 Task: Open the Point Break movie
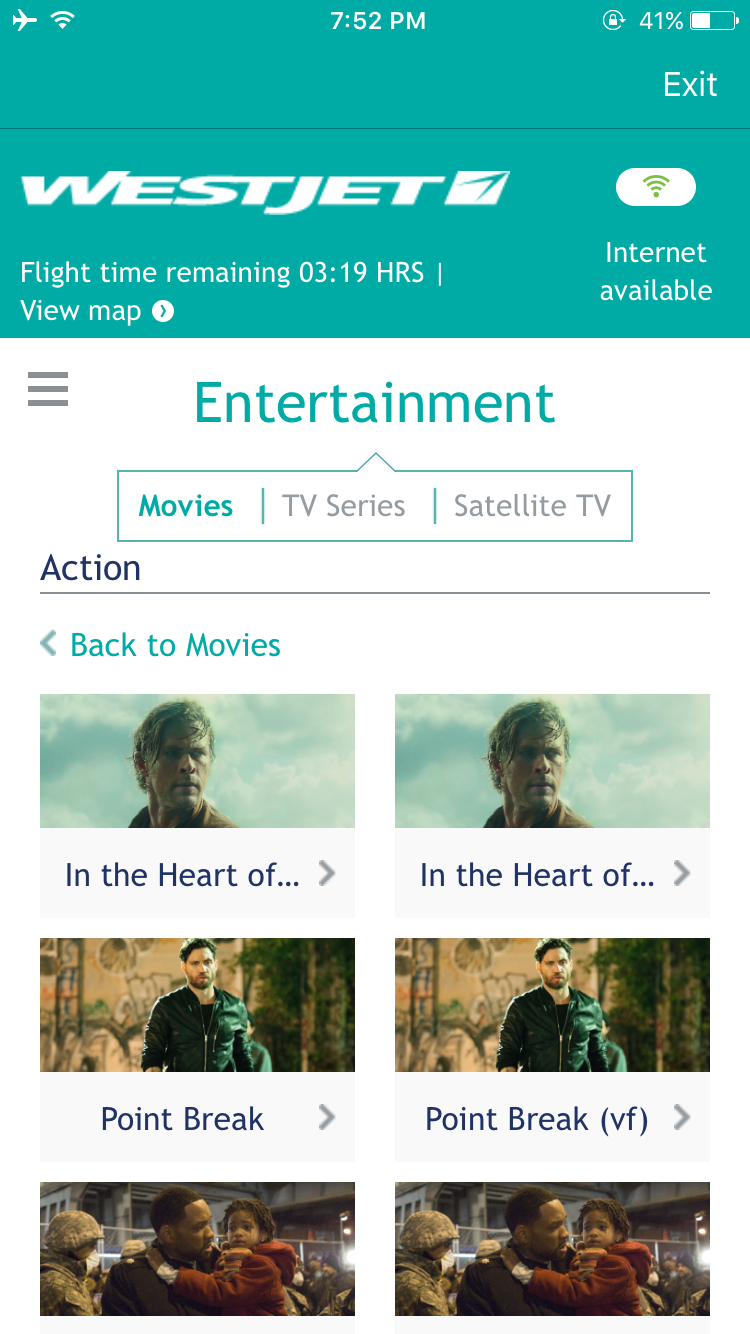197,1048
